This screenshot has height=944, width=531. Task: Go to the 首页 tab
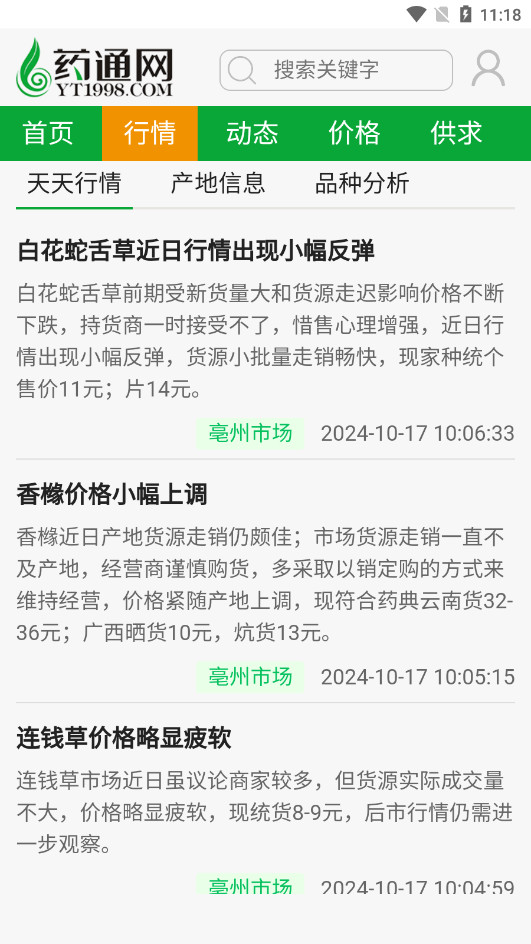coord(48,133)
